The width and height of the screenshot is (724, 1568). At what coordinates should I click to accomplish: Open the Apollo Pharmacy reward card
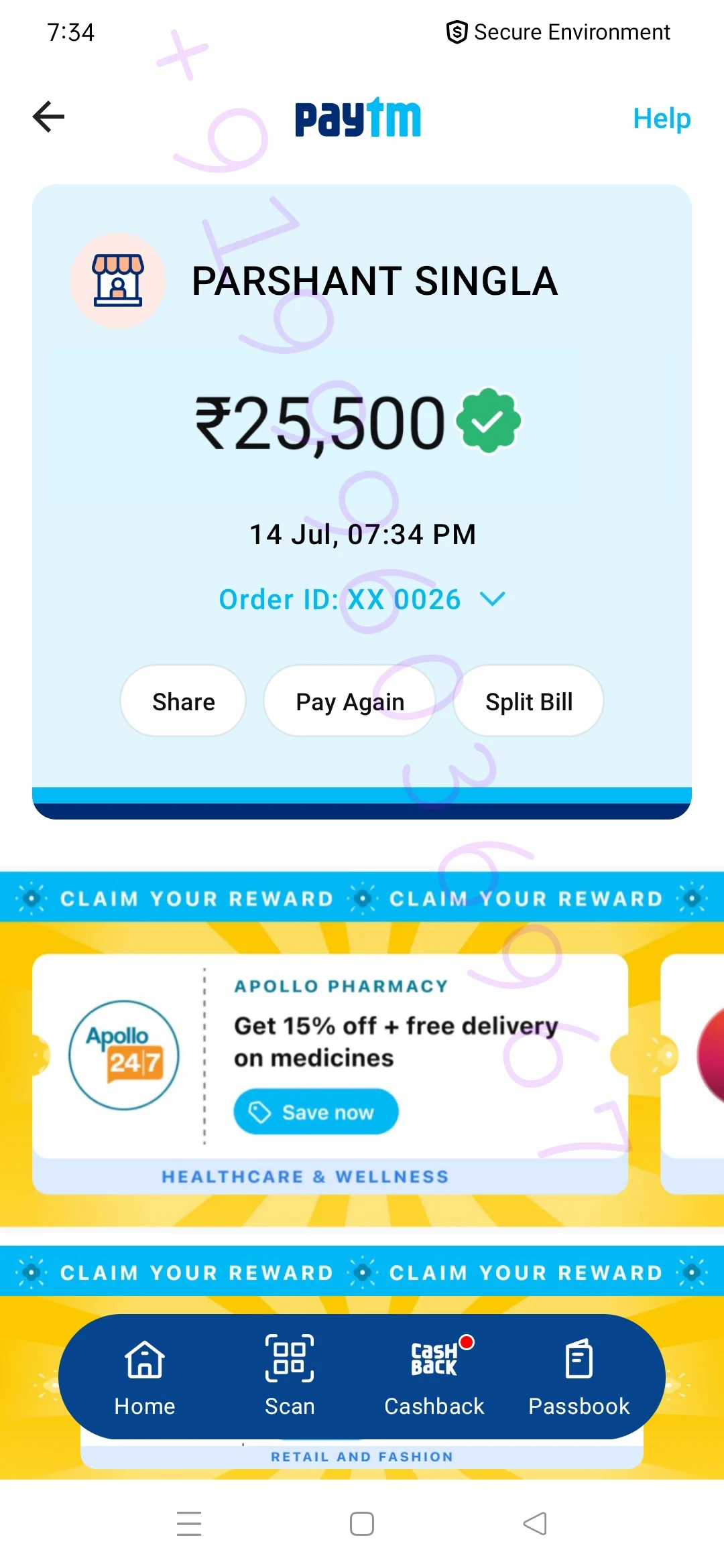[330, 1073]
